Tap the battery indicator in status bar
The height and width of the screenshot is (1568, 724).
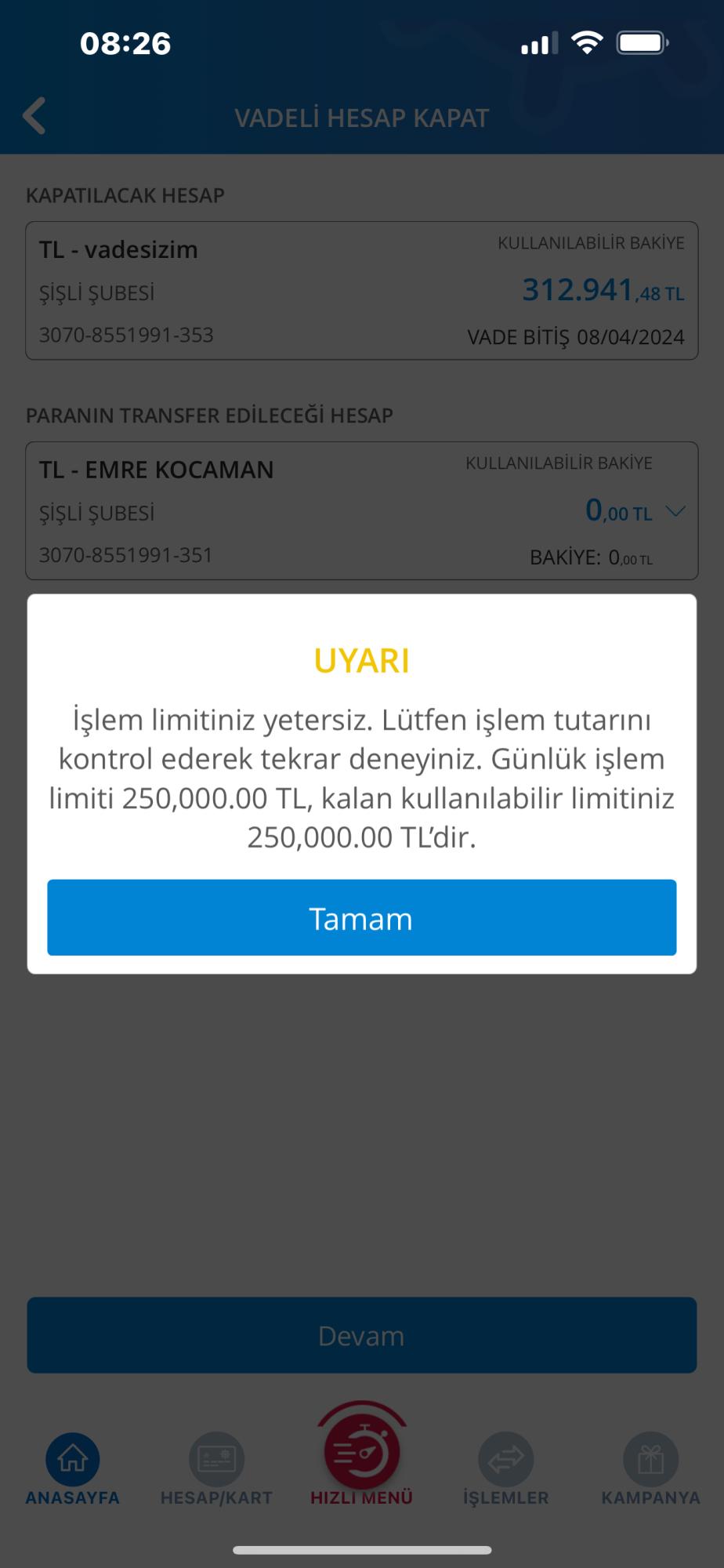point(641,43)
